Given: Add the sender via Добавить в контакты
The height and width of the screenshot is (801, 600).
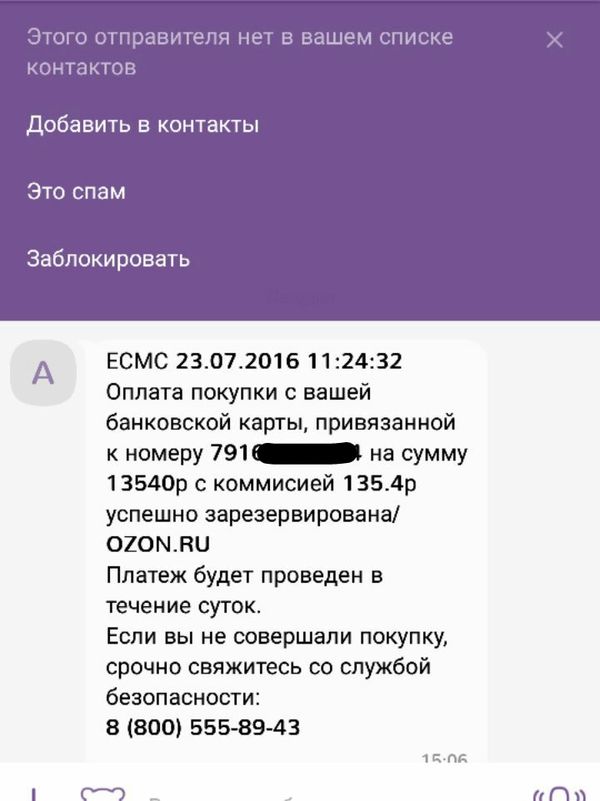Looking at the screenshot, I should [x=143, y=125].
